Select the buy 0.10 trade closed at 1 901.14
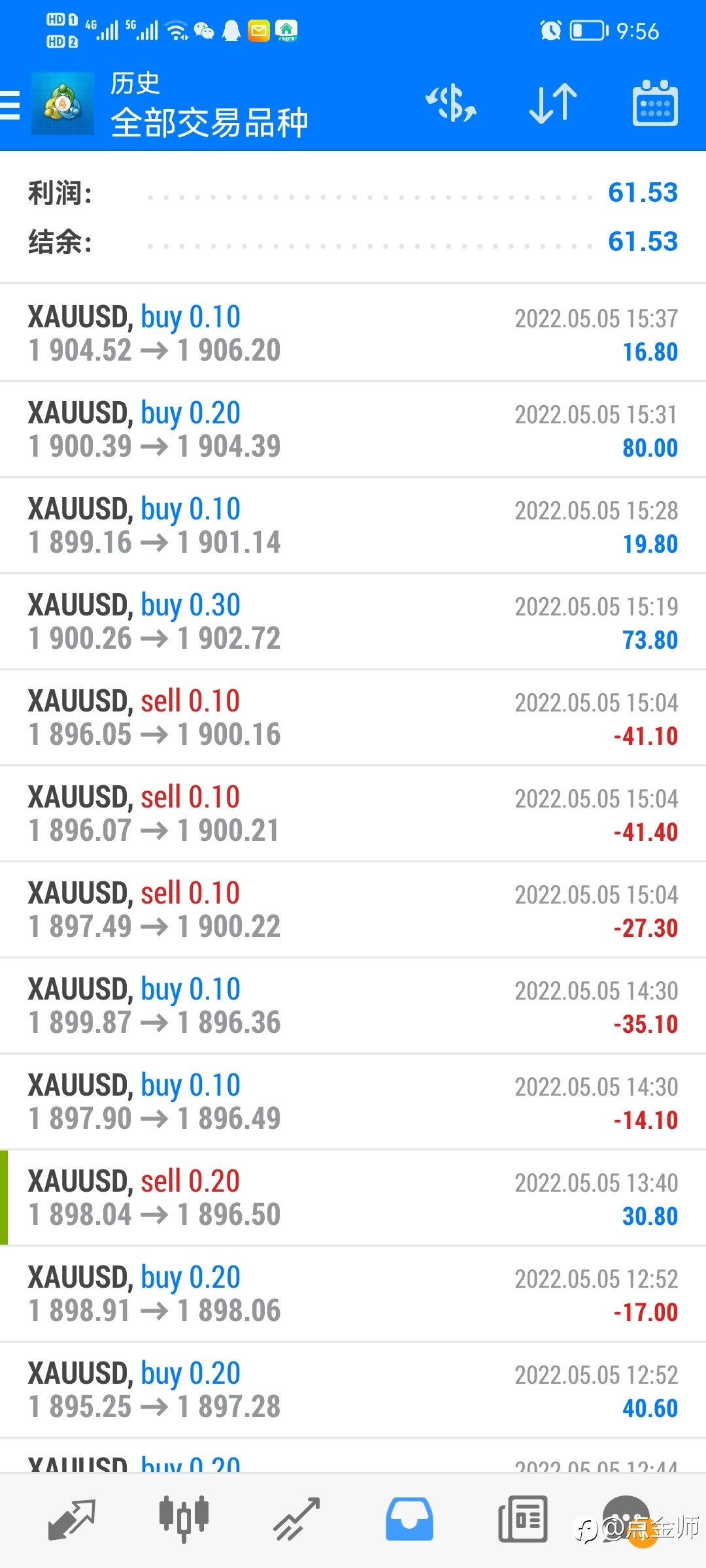 coord(353,525)
